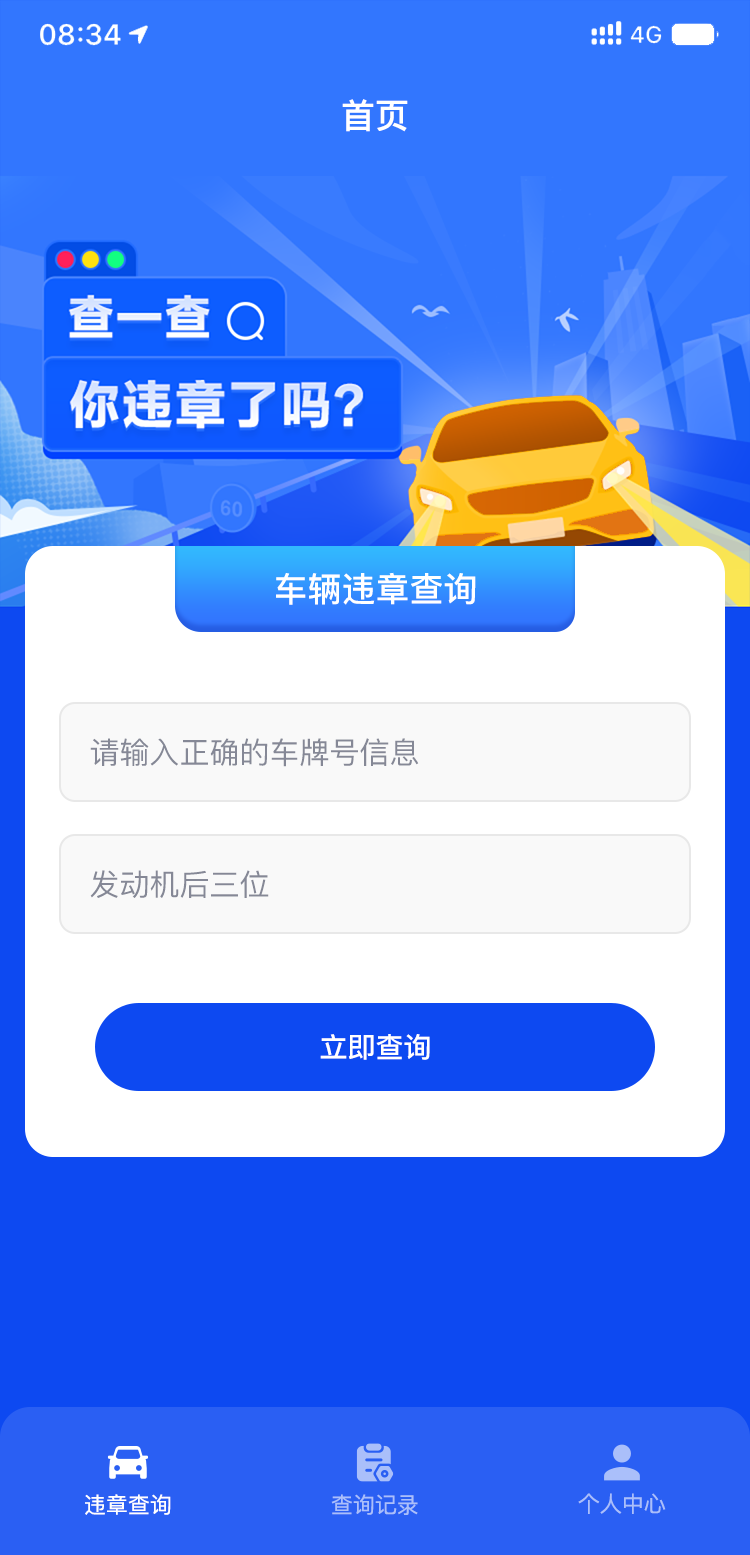750x1555 pixels.
Task: Click the 发动机后三位 input field
Action: [374, 884]
